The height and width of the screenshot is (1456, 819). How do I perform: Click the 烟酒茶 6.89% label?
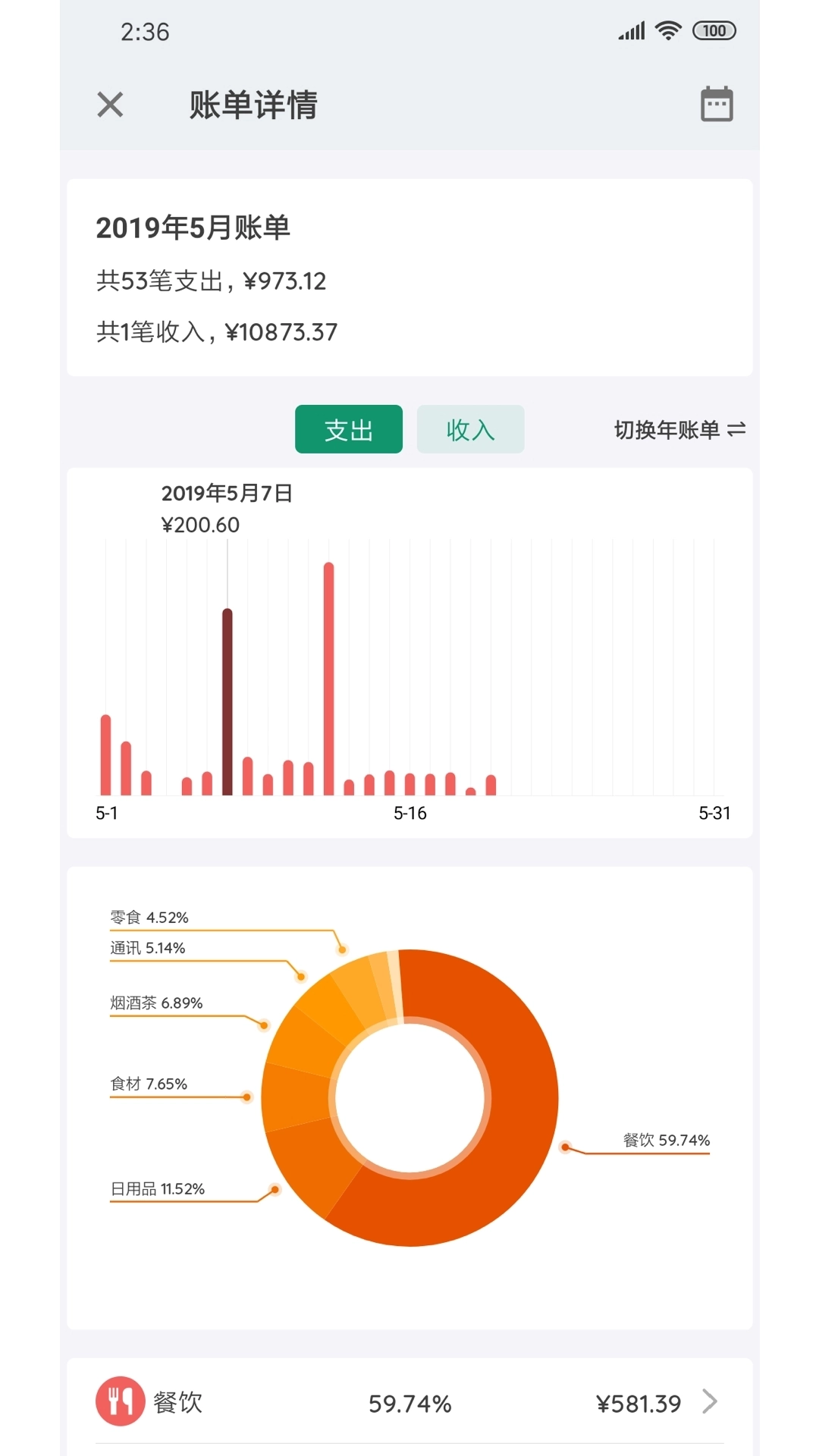pos(155,1002)
